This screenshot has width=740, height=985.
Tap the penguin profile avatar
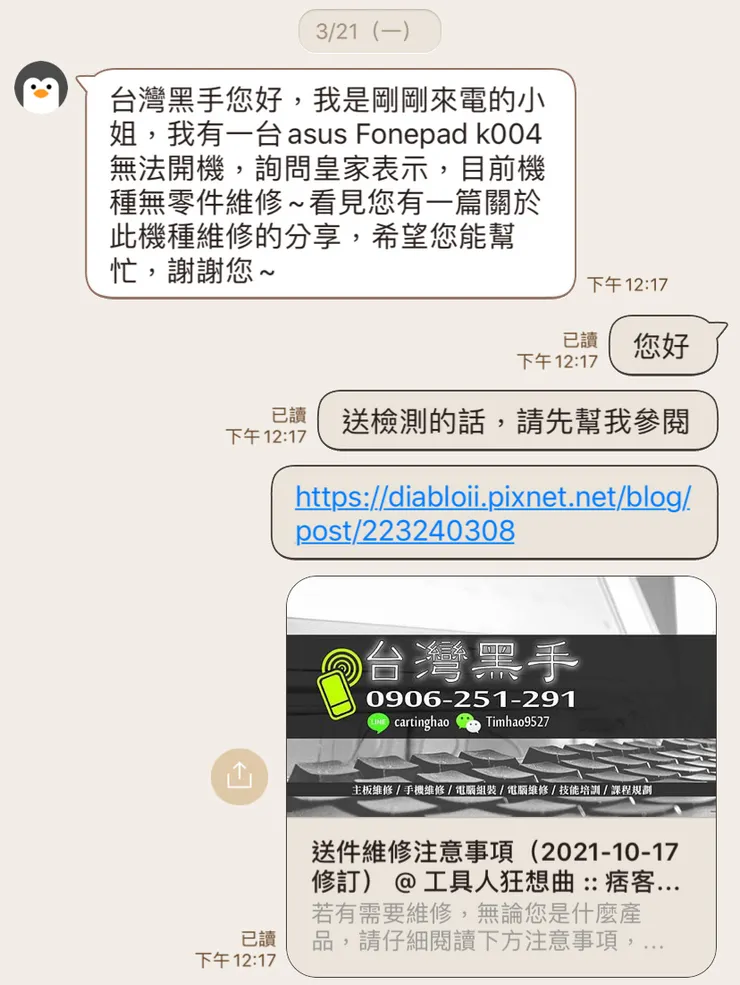pyautogui.click(x=40, y=88)
